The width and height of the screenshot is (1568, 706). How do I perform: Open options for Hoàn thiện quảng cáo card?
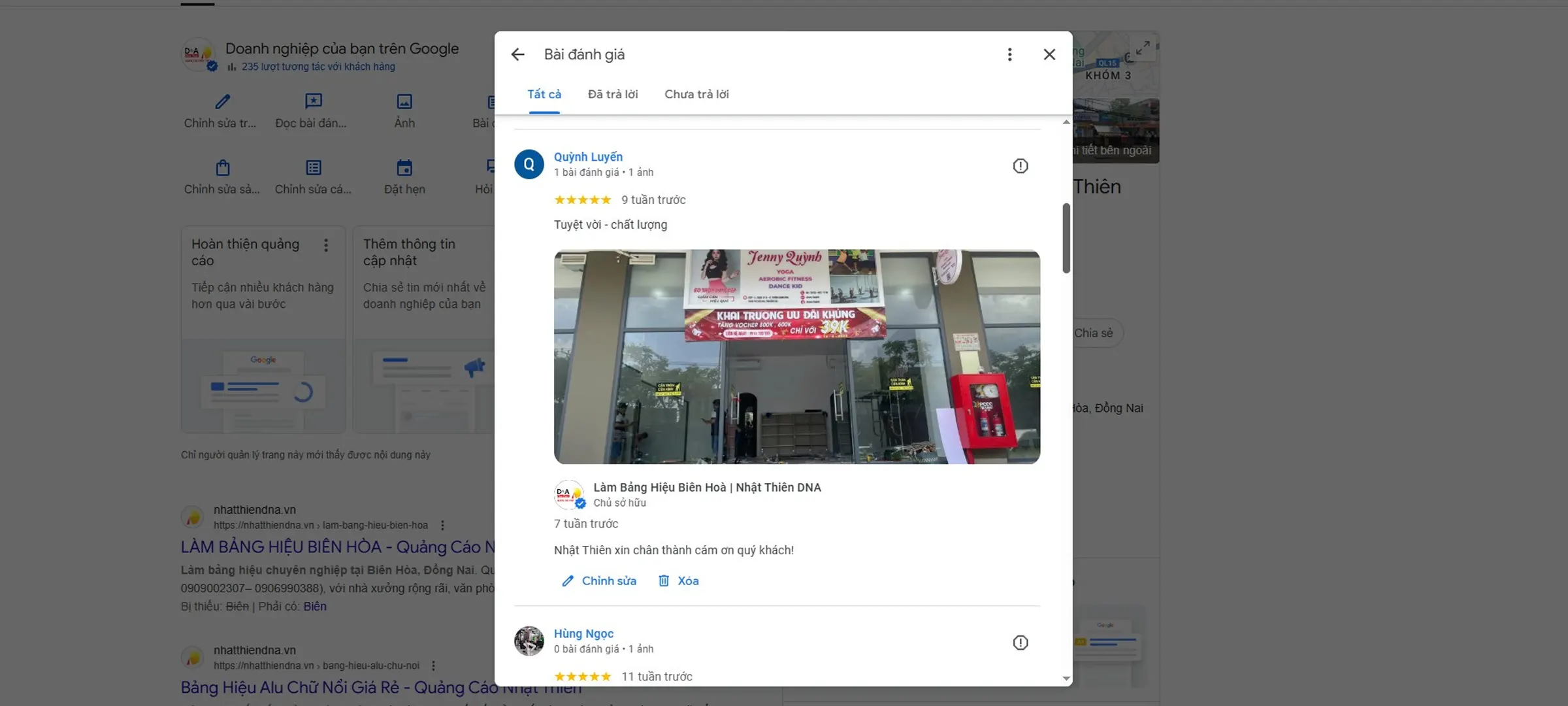[x=325, y=246]
